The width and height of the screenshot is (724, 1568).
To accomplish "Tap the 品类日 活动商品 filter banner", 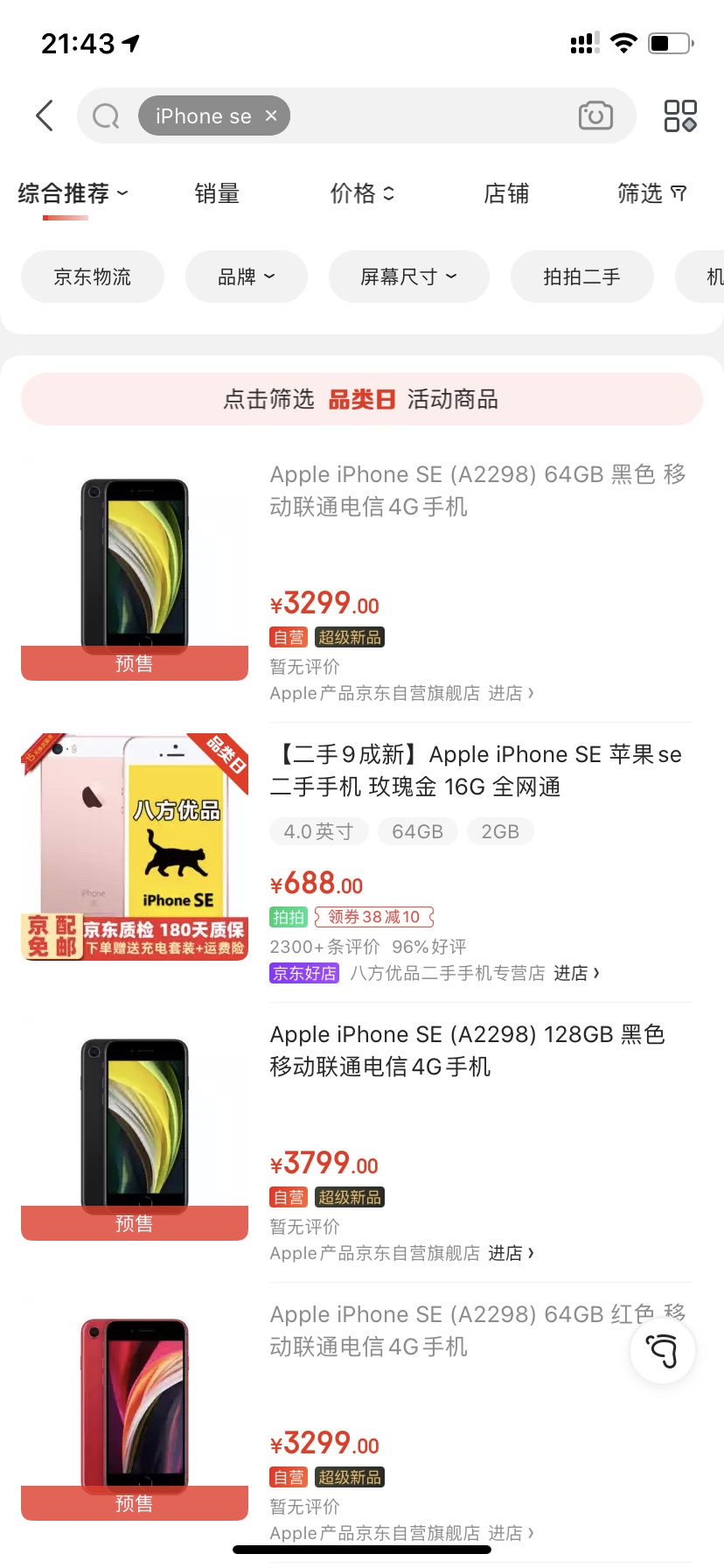I will pyautogui.click(x=362, y=399).
